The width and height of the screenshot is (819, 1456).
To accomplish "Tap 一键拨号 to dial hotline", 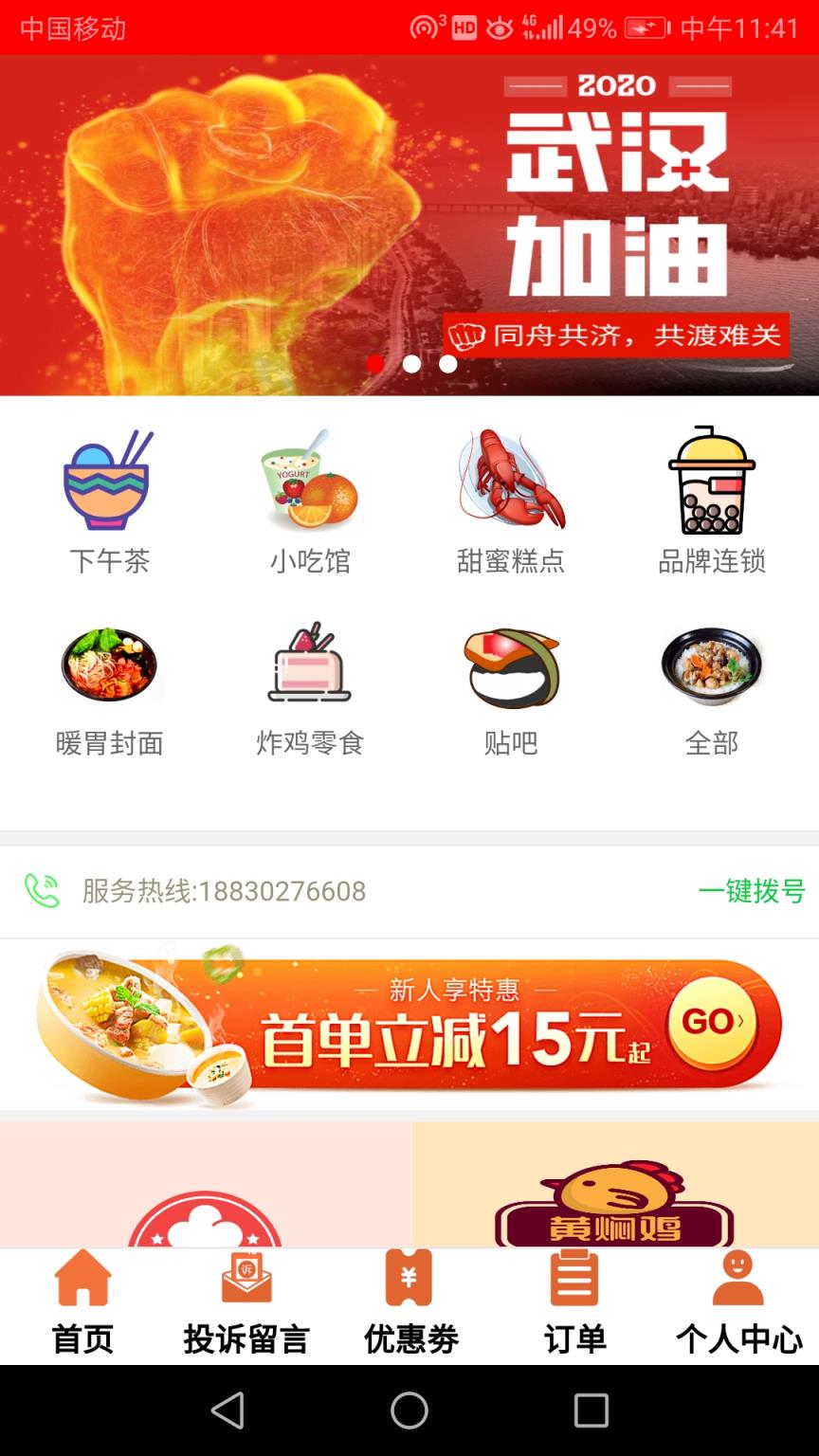I will pyautogui.click(x=752, y=892).
